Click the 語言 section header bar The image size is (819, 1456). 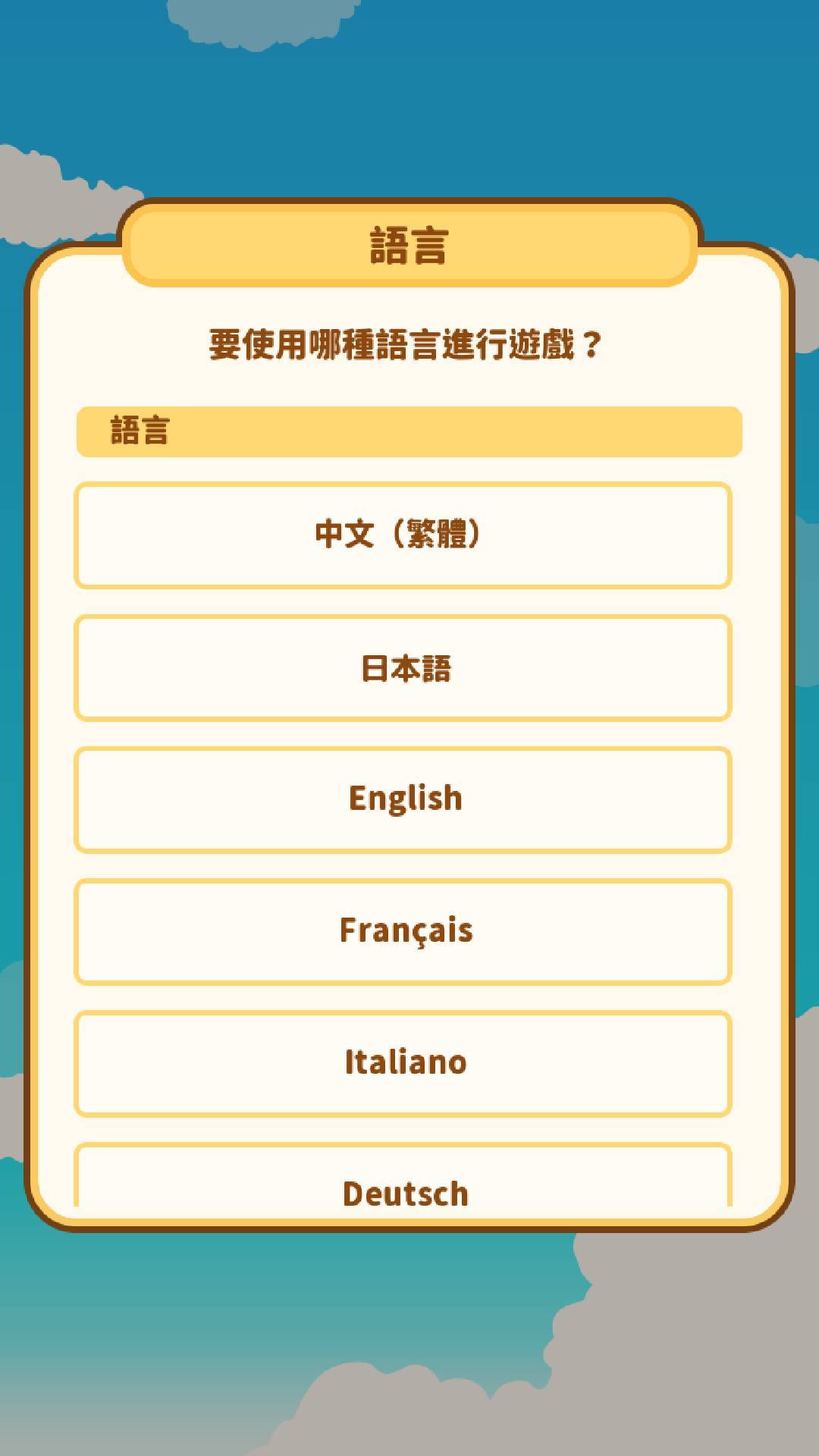pyautogui.click(x=409, y=429)
